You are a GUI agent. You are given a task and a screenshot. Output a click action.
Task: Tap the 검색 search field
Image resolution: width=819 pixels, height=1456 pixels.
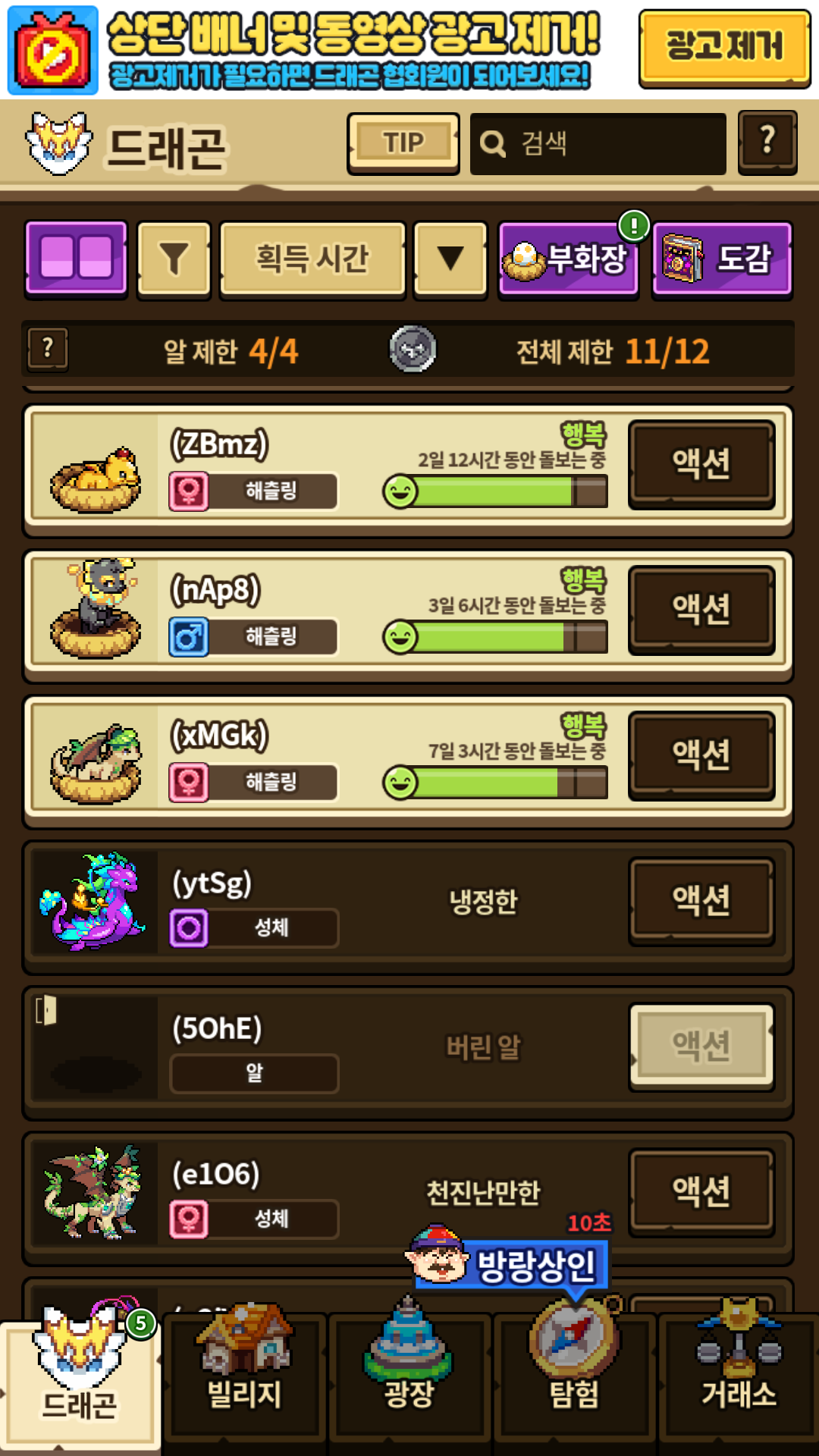coord(598,143)
